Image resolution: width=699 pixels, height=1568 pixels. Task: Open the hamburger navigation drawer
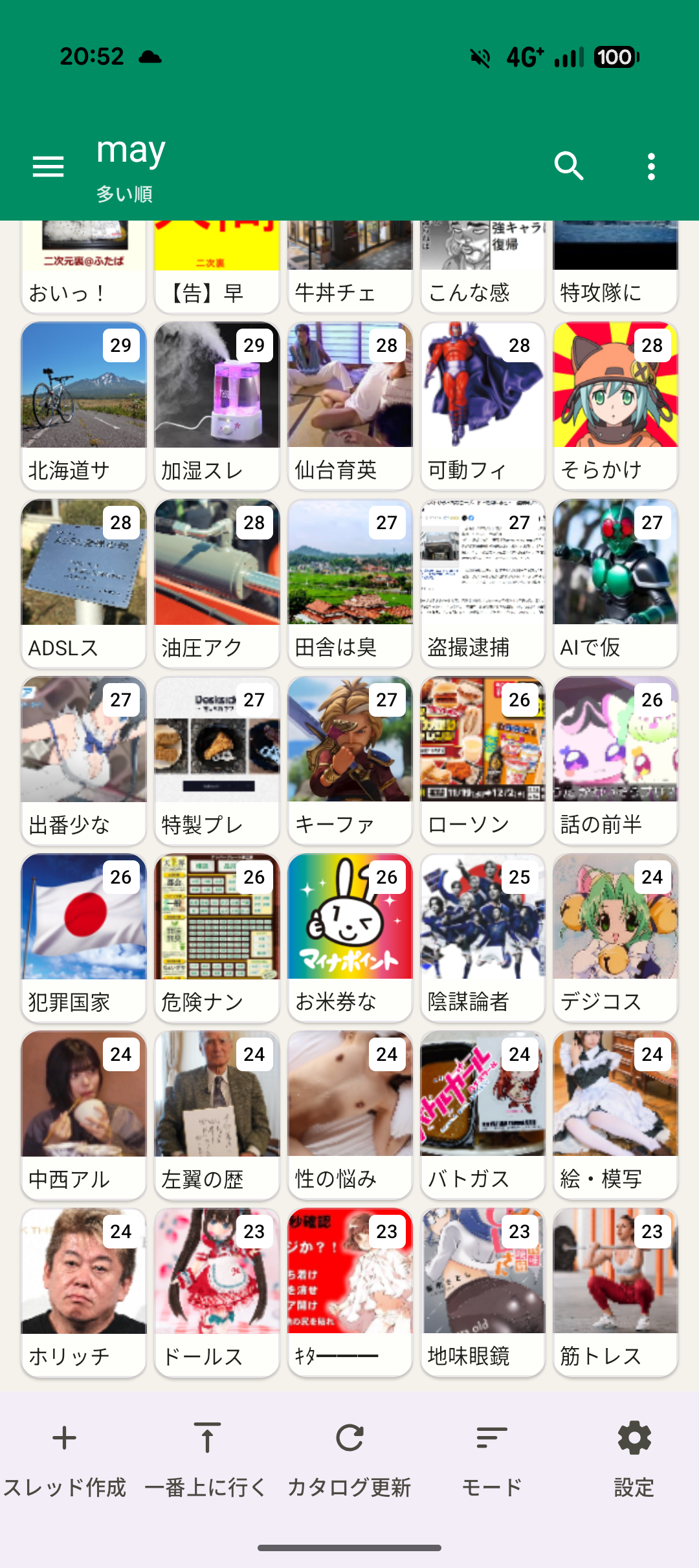tap(48, 167)
